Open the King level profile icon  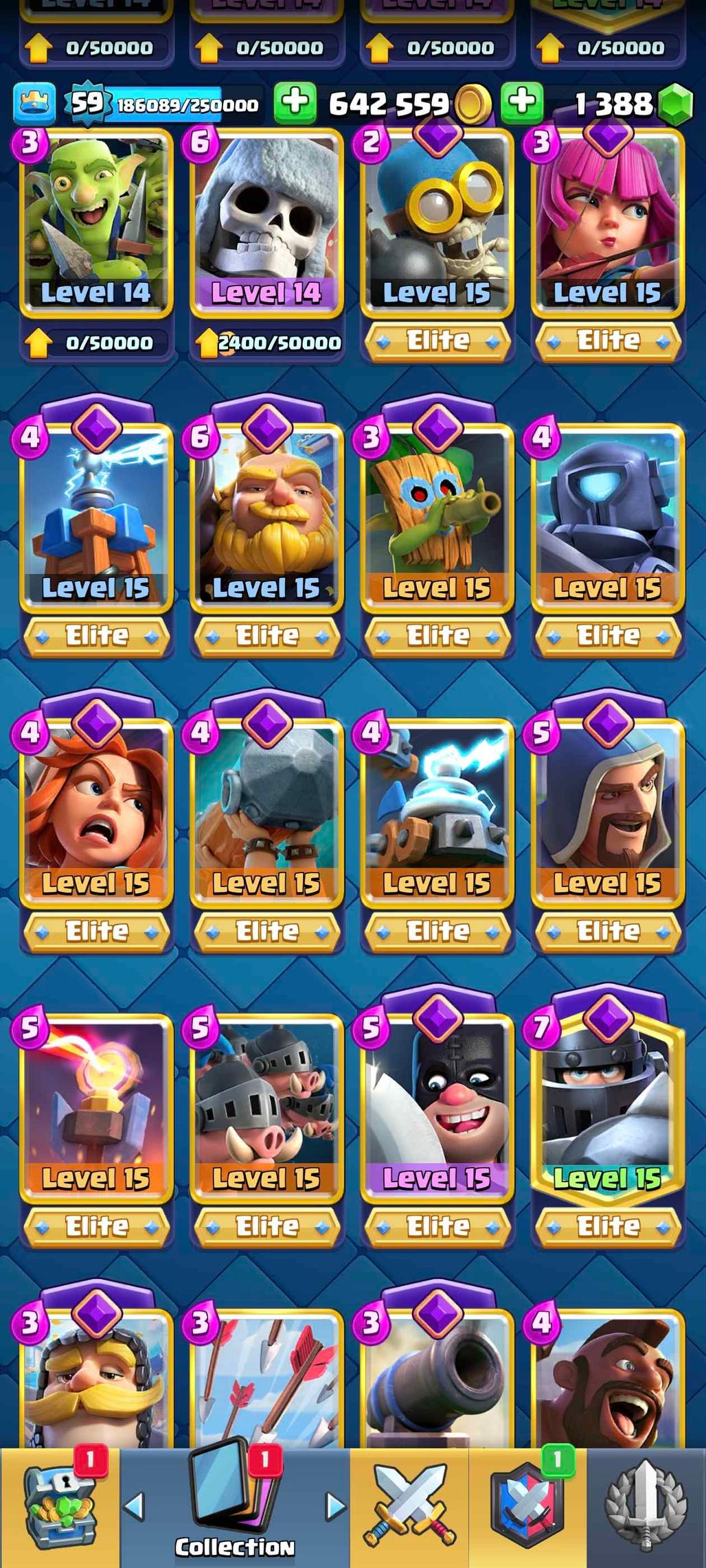coord(34,103)
